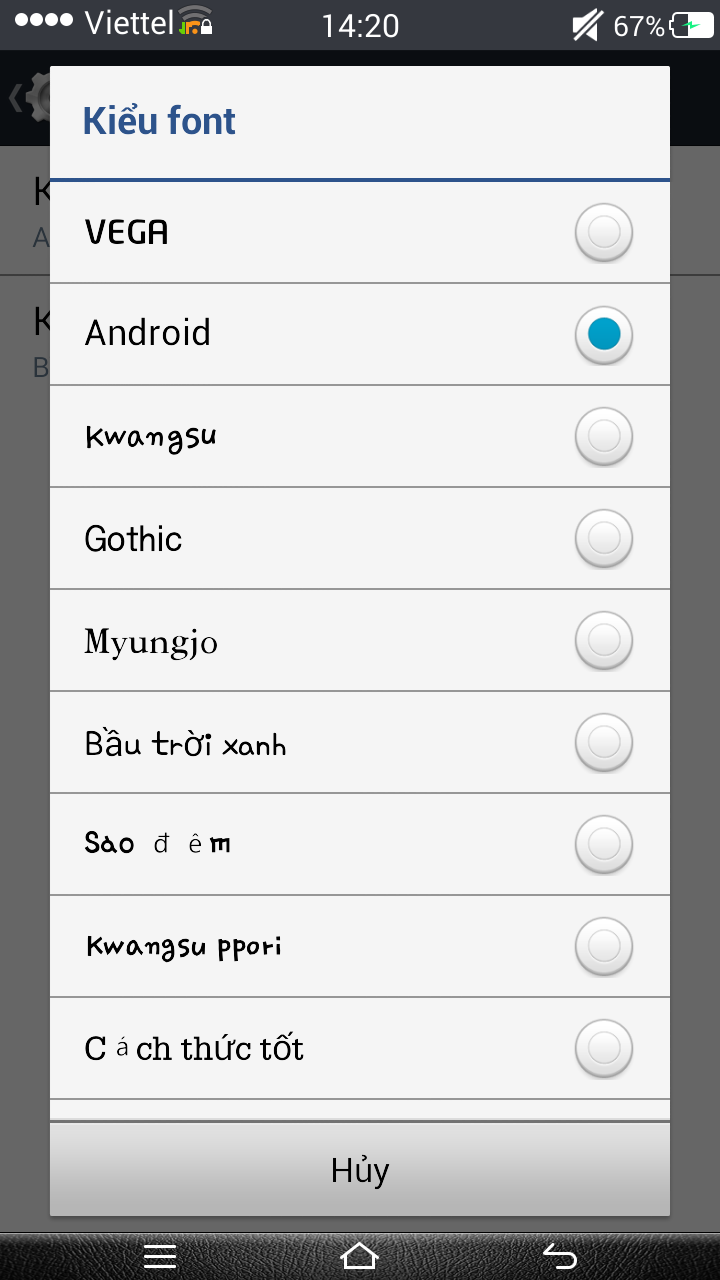This screenshot has height=1280, width=720.
Task: Select the Gothic font
Action: [x=360, y=538]
